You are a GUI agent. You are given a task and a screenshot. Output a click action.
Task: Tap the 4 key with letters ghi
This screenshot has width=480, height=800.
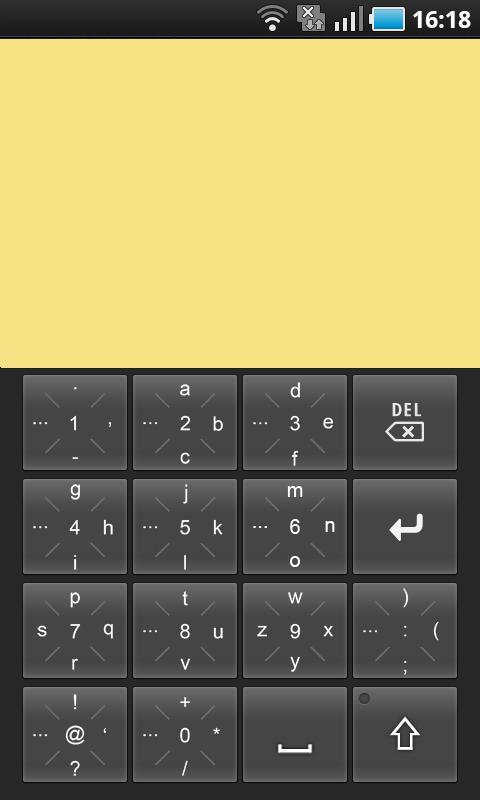[x=75, y=527]
